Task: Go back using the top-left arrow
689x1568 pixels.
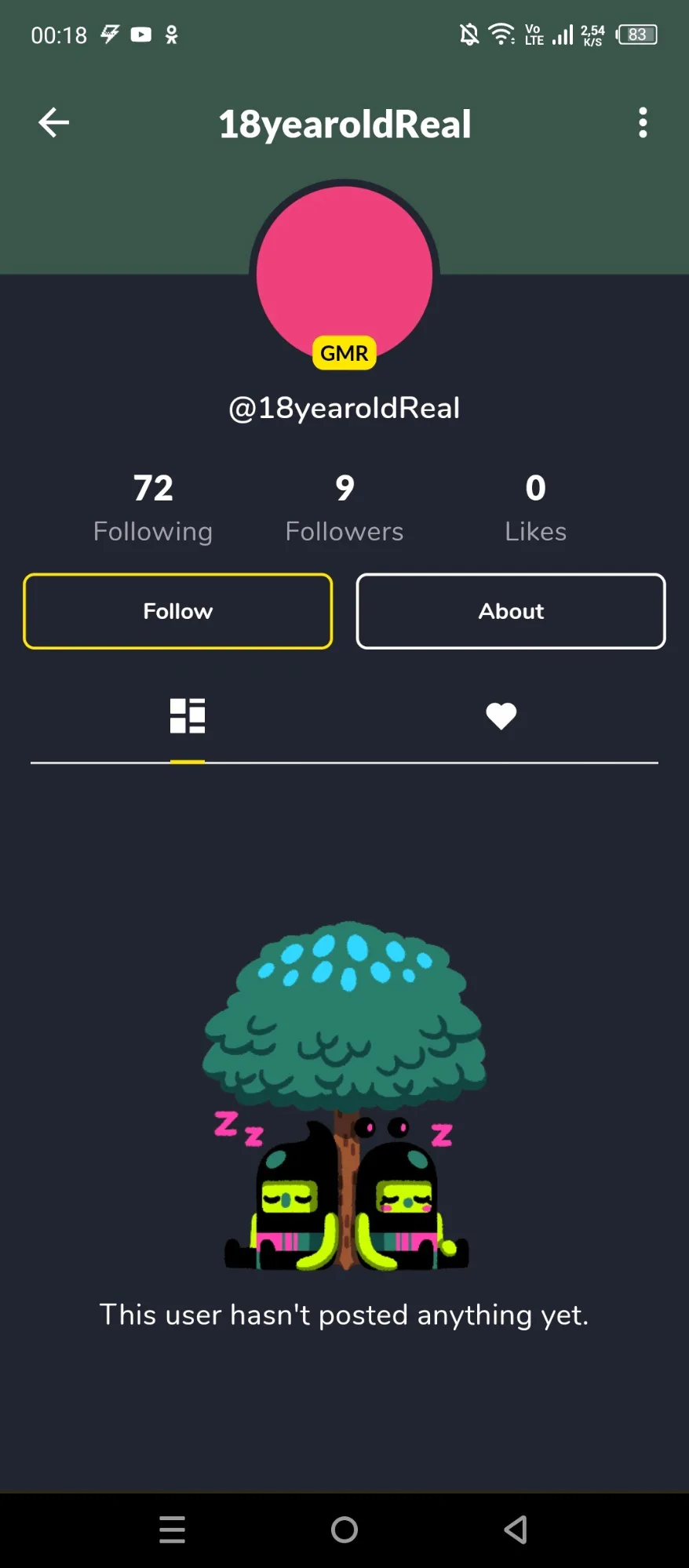Action: click(x=53, y=122)
